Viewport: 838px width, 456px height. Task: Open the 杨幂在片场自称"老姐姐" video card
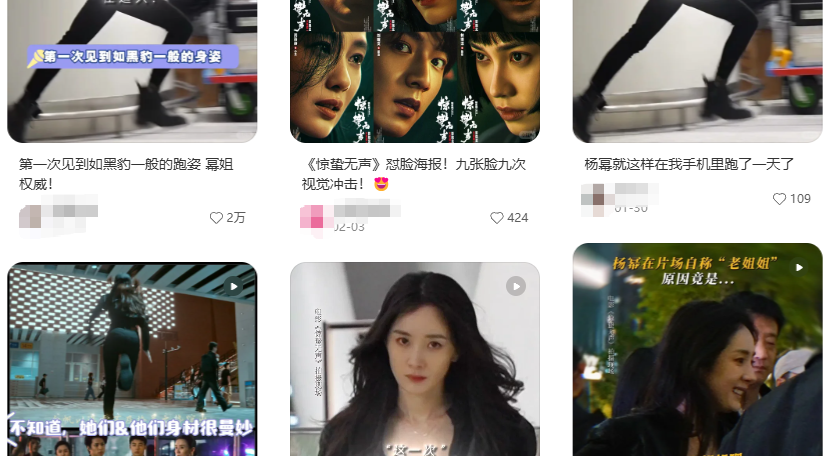tap(697, 350)
